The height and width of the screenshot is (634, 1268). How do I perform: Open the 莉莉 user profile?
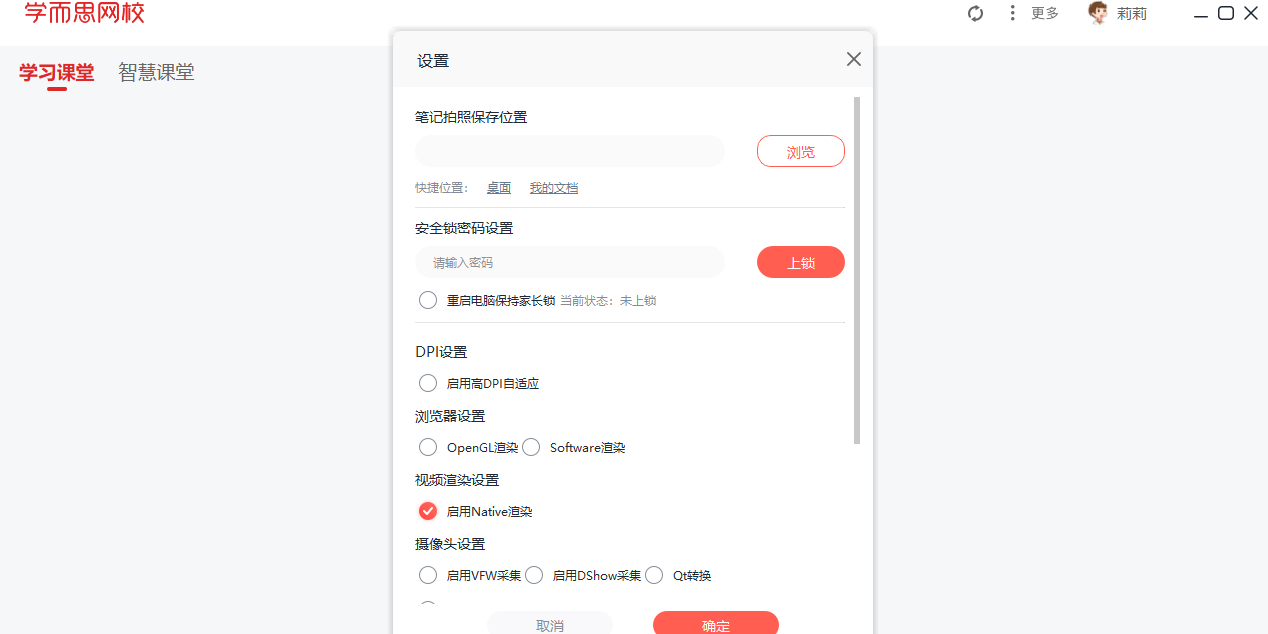point(1117,13)
